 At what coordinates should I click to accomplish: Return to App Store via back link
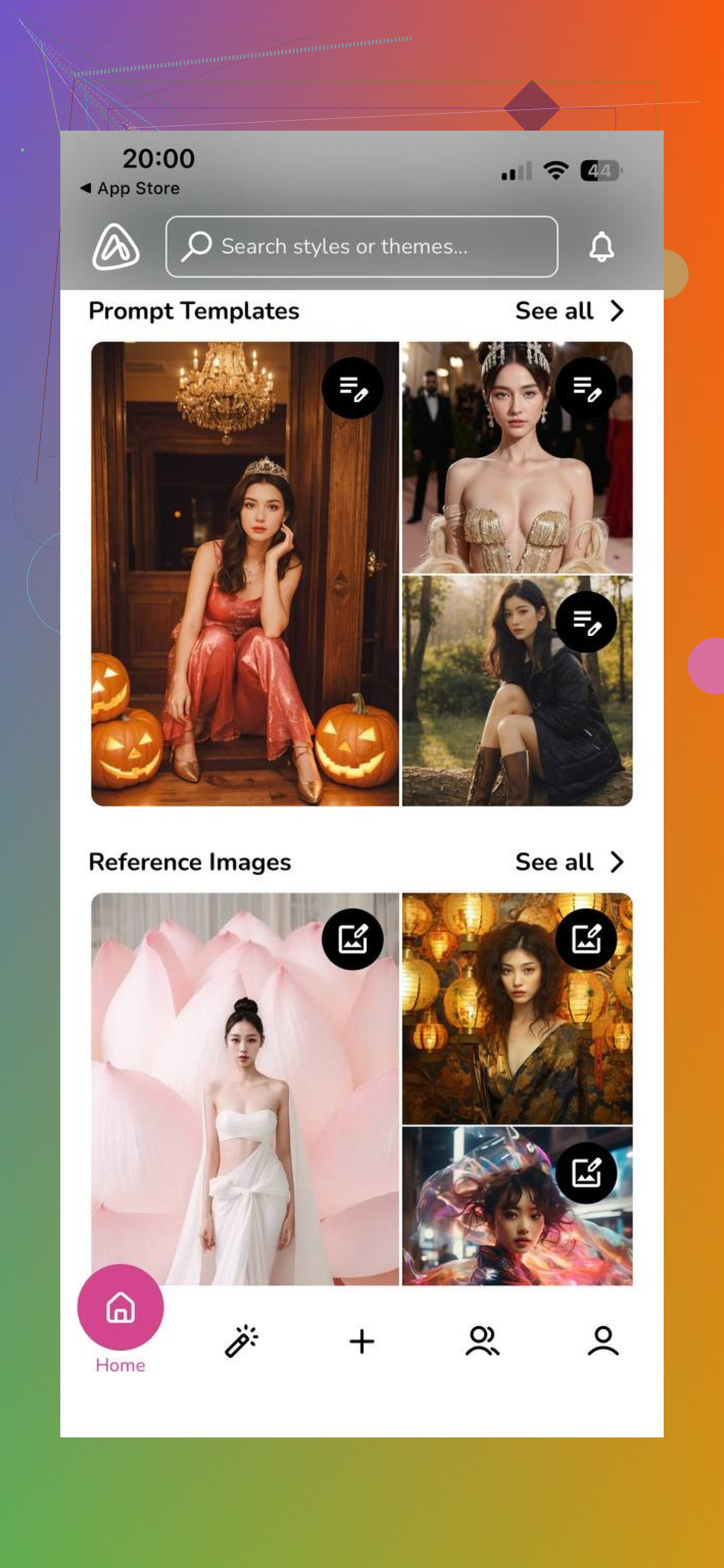[130, 188]
